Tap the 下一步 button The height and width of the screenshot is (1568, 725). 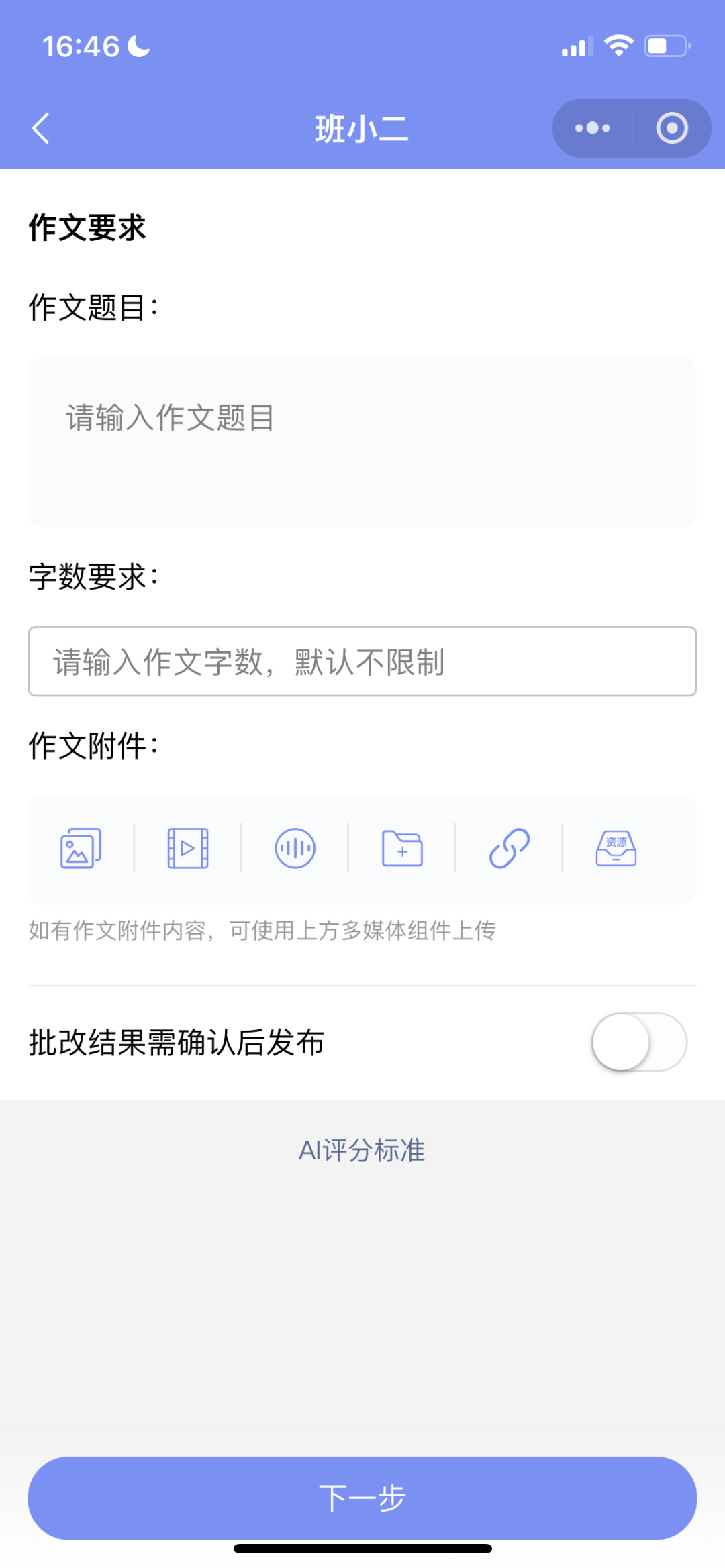[362, 1498]
